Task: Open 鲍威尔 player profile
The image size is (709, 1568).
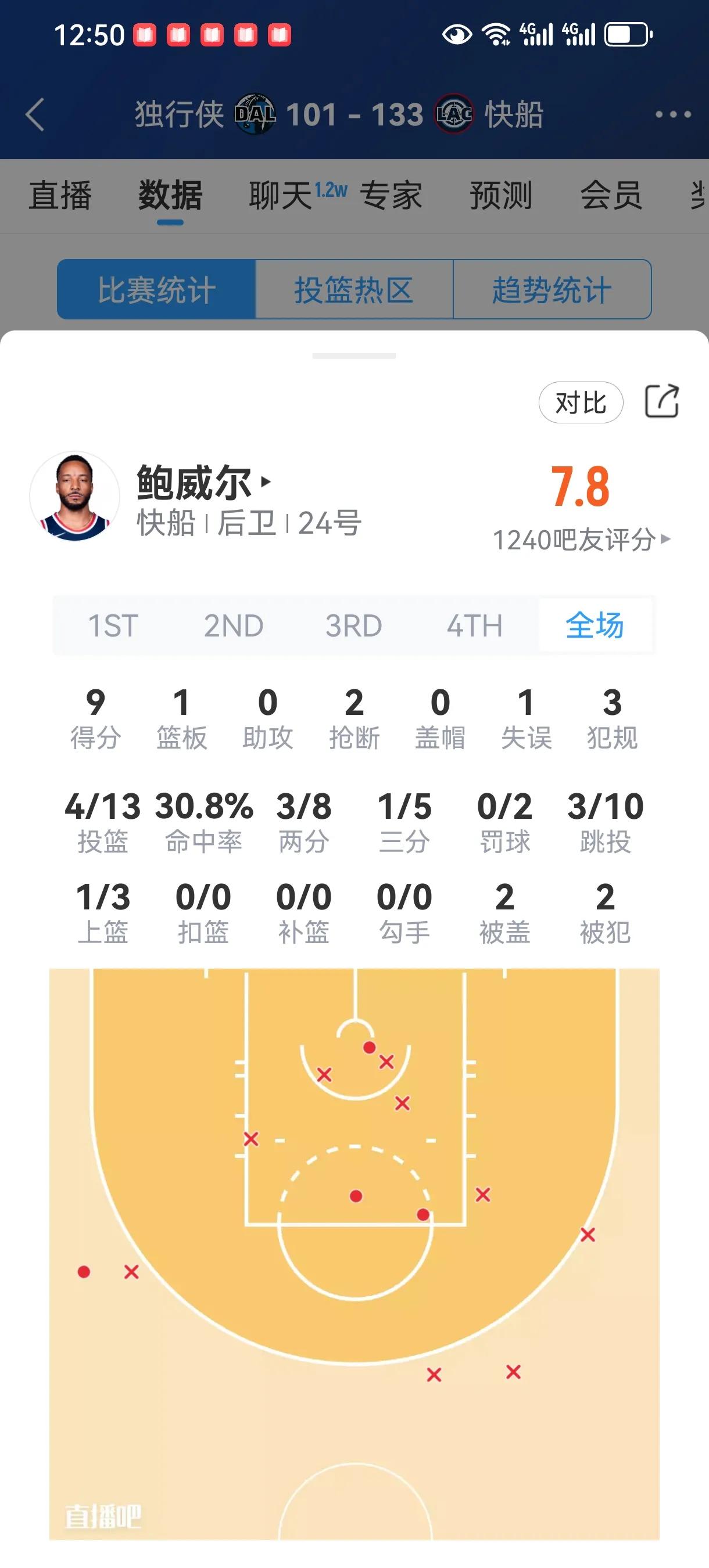Action: (x=203, y=483)
